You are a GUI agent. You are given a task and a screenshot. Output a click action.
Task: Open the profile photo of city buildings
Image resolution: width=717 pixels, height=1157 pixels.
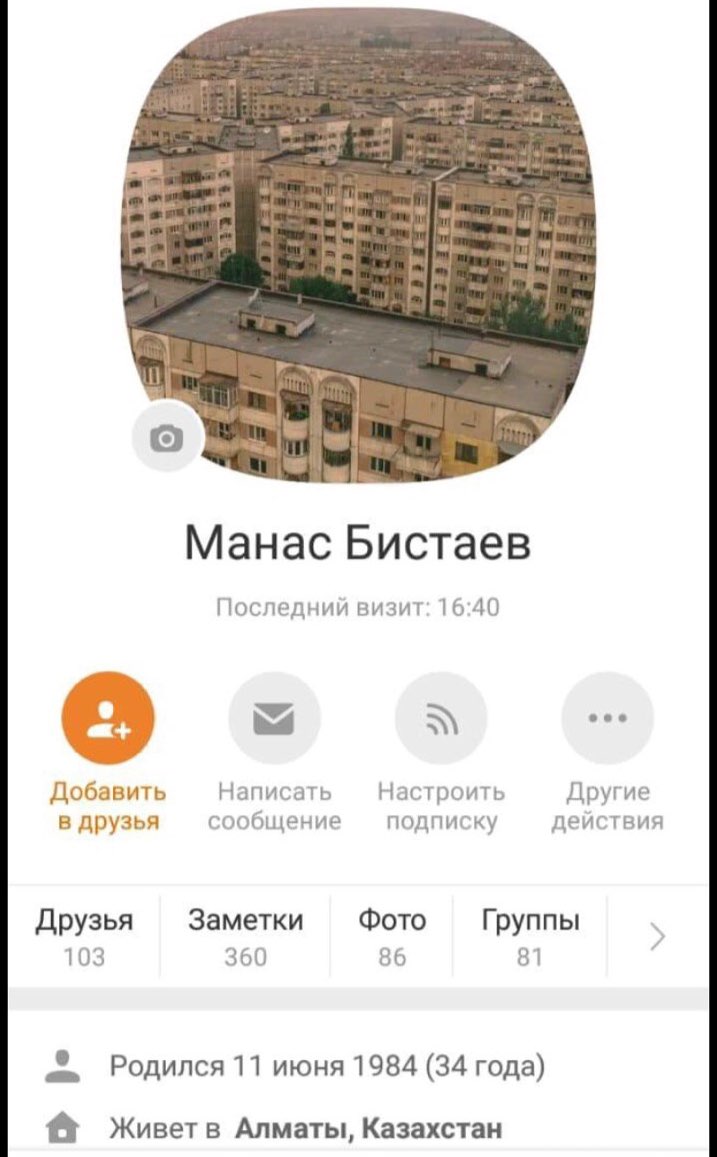pos(358,240)
